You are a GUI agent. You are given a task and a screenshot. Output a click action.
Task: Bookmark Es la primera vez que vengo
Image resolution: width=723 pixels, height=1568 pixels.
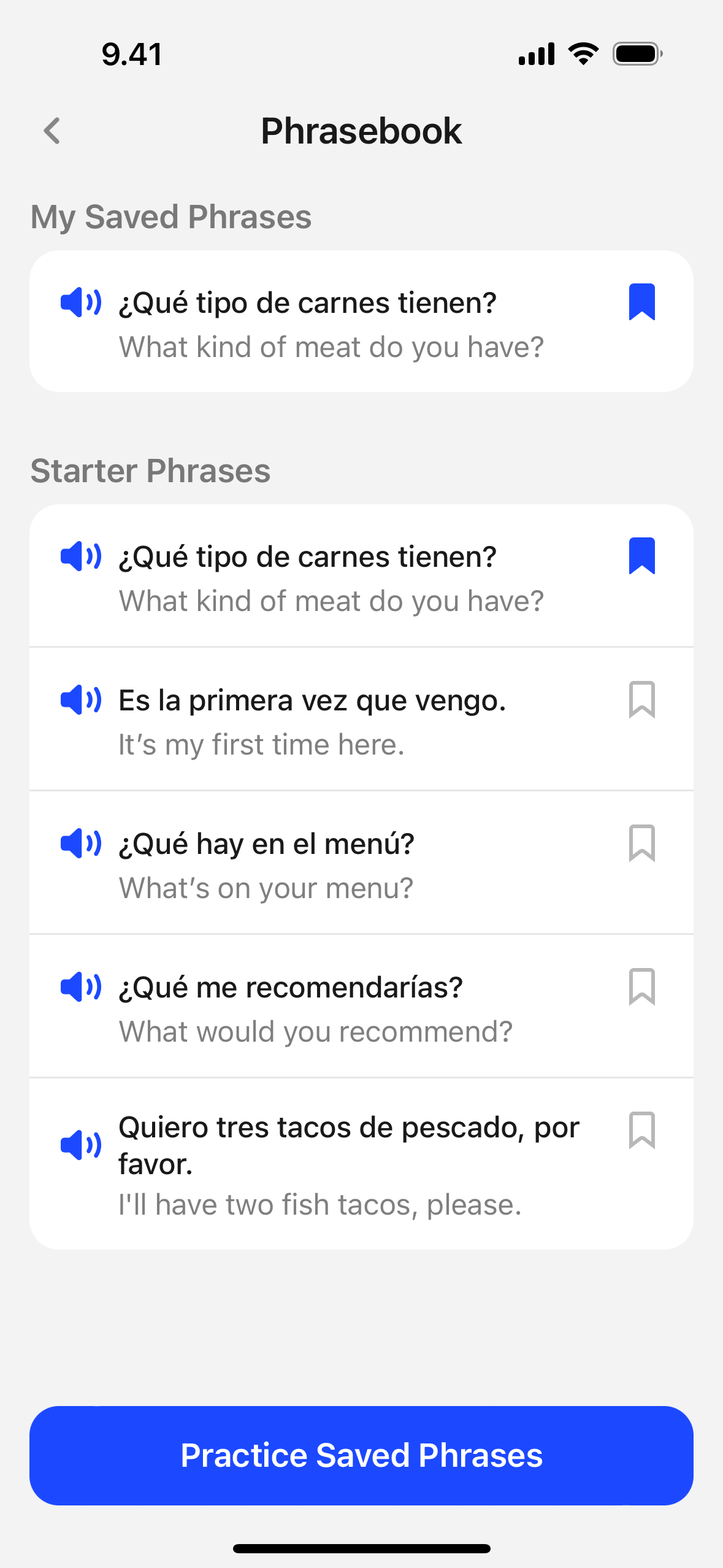point(642,699)
